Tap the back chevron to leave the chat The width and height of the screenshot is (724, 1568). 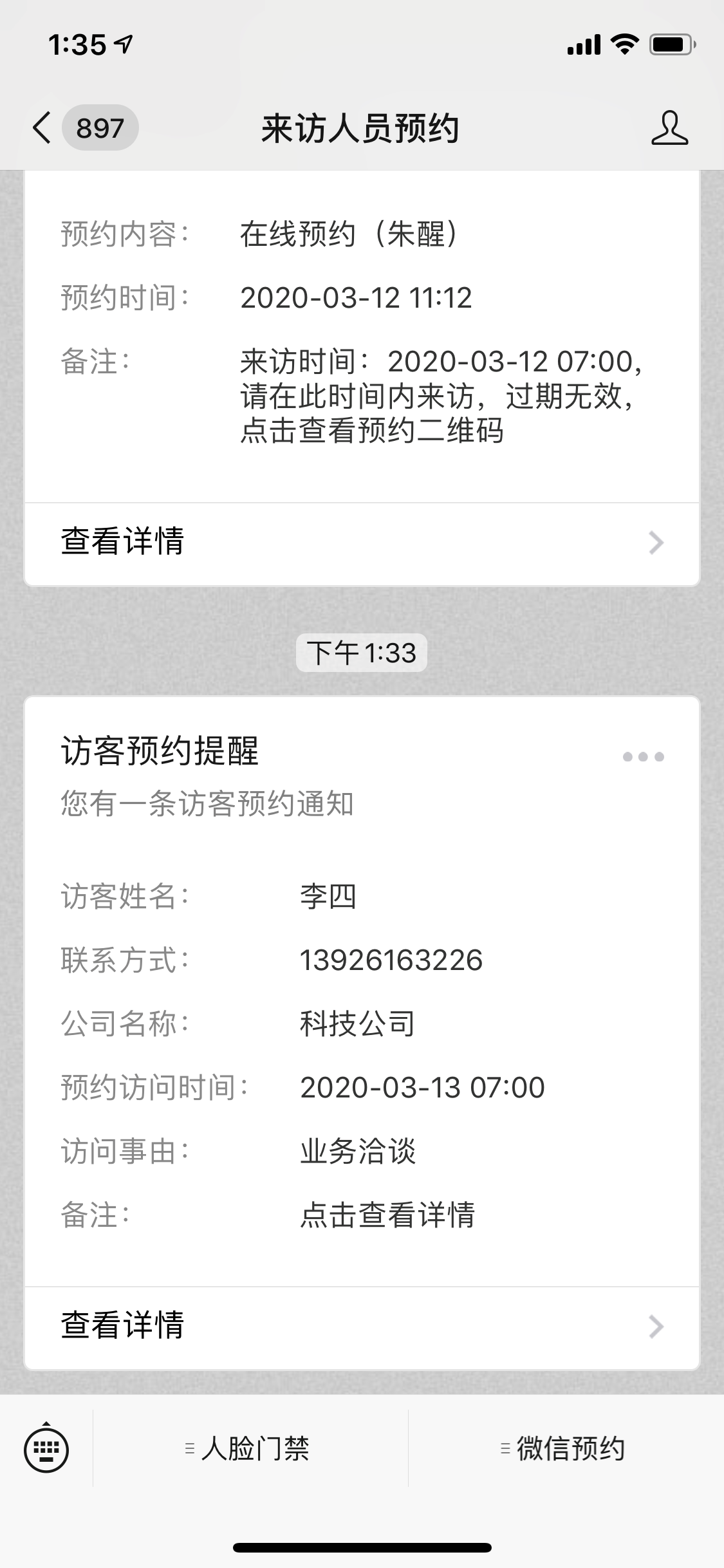pyautogui.click(x=41, y=128)
